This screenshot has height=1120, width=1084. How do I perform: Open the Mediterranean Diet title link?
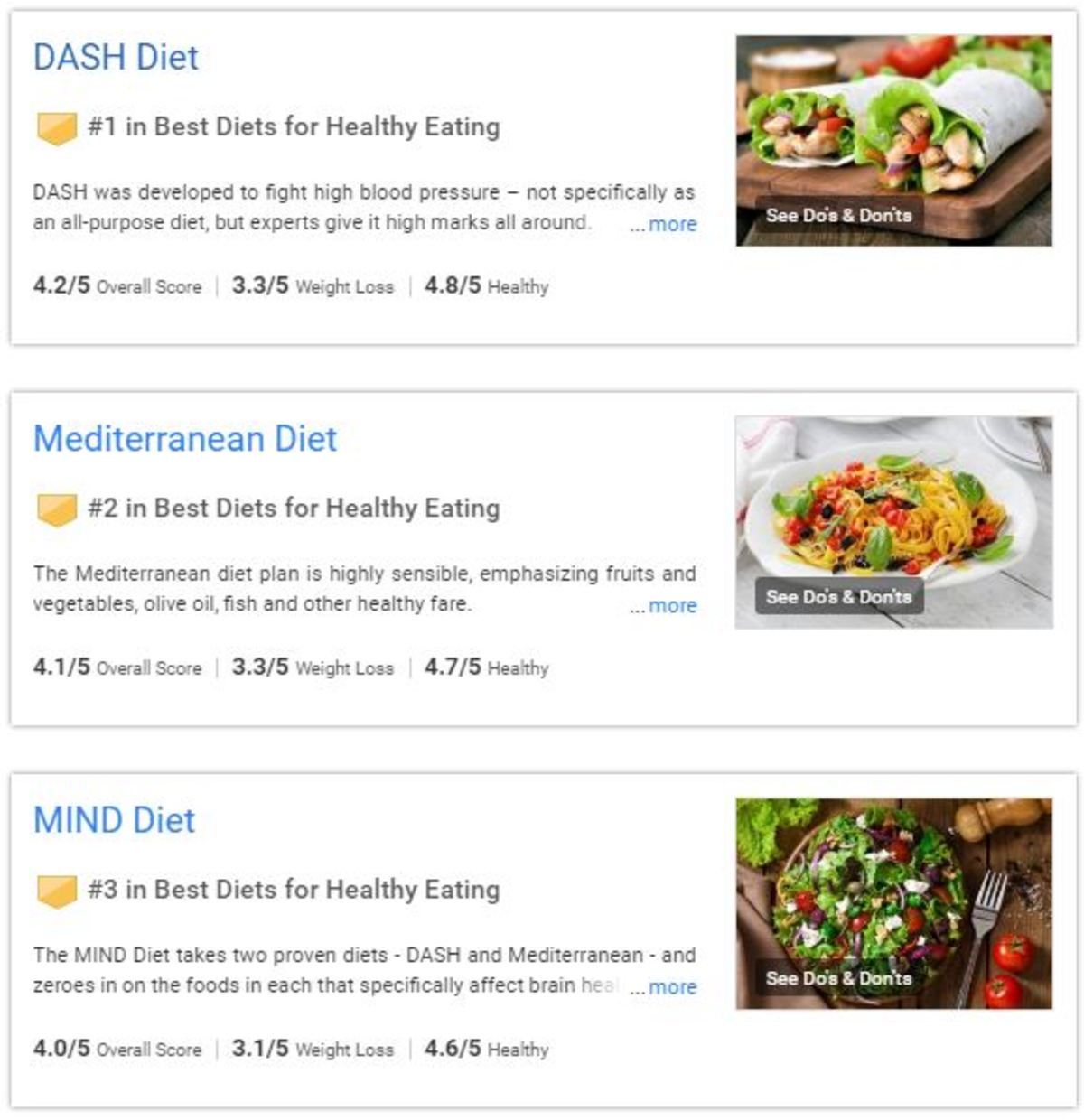click(x=185, y=439)
